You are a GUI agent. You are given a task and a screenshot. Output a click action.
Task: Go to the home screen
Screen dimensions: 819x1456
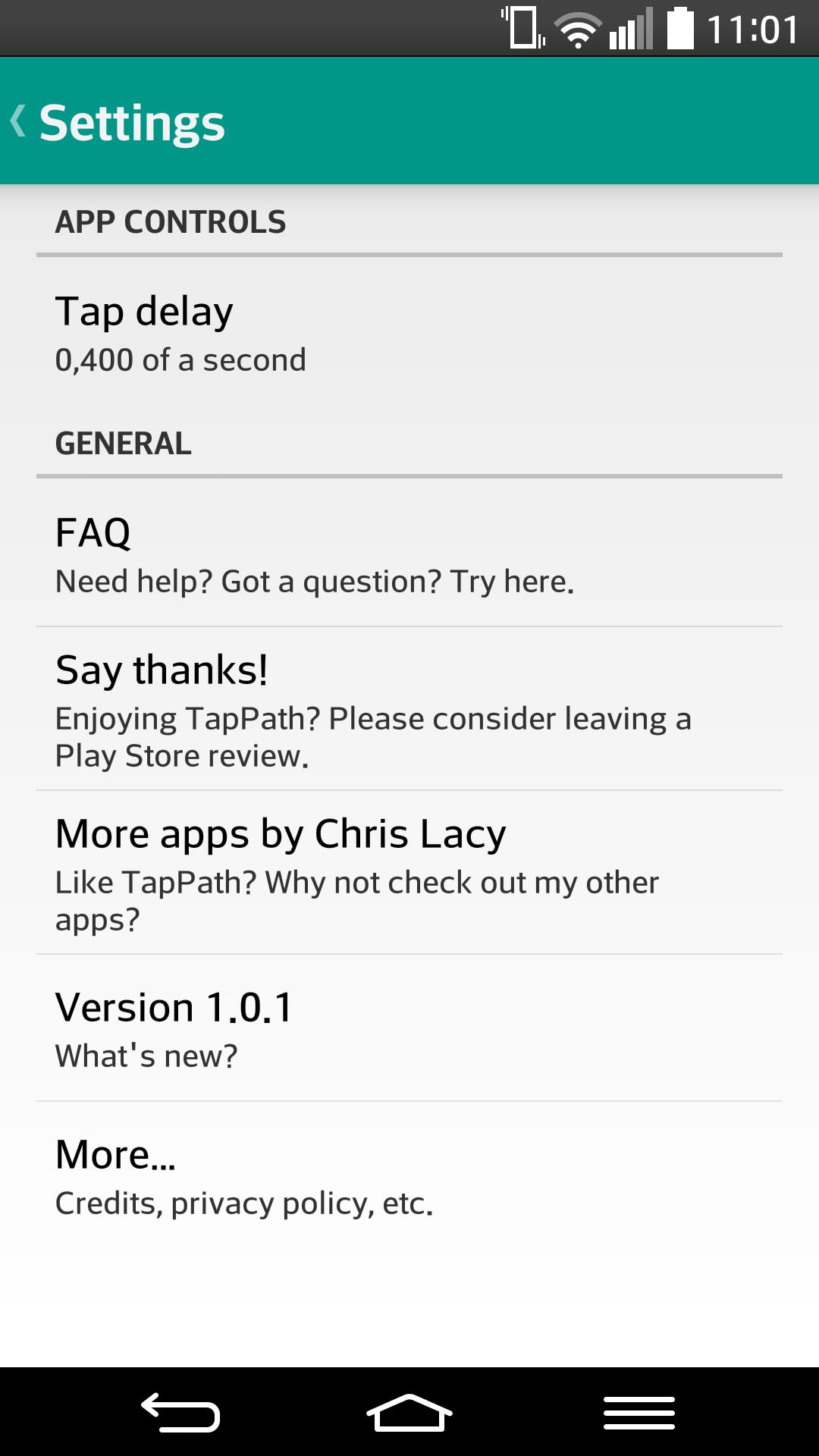(409, 1412)
